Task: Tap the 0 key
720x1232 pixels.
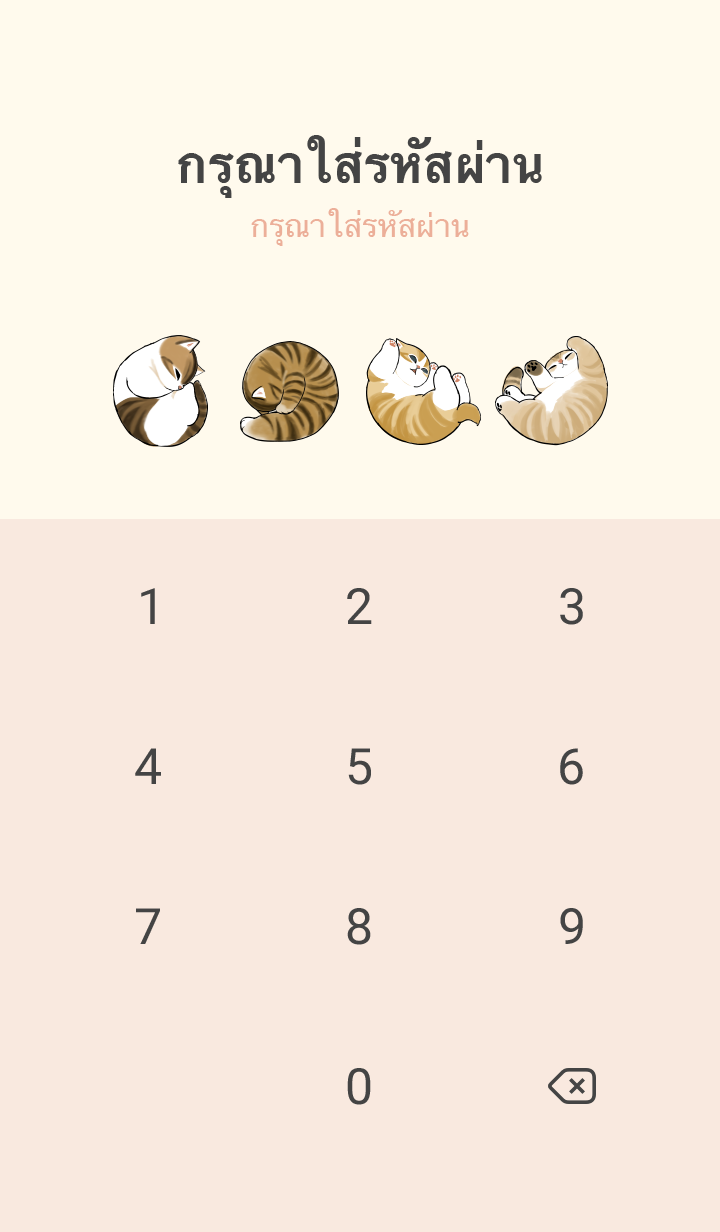Action: [359, 1087]
